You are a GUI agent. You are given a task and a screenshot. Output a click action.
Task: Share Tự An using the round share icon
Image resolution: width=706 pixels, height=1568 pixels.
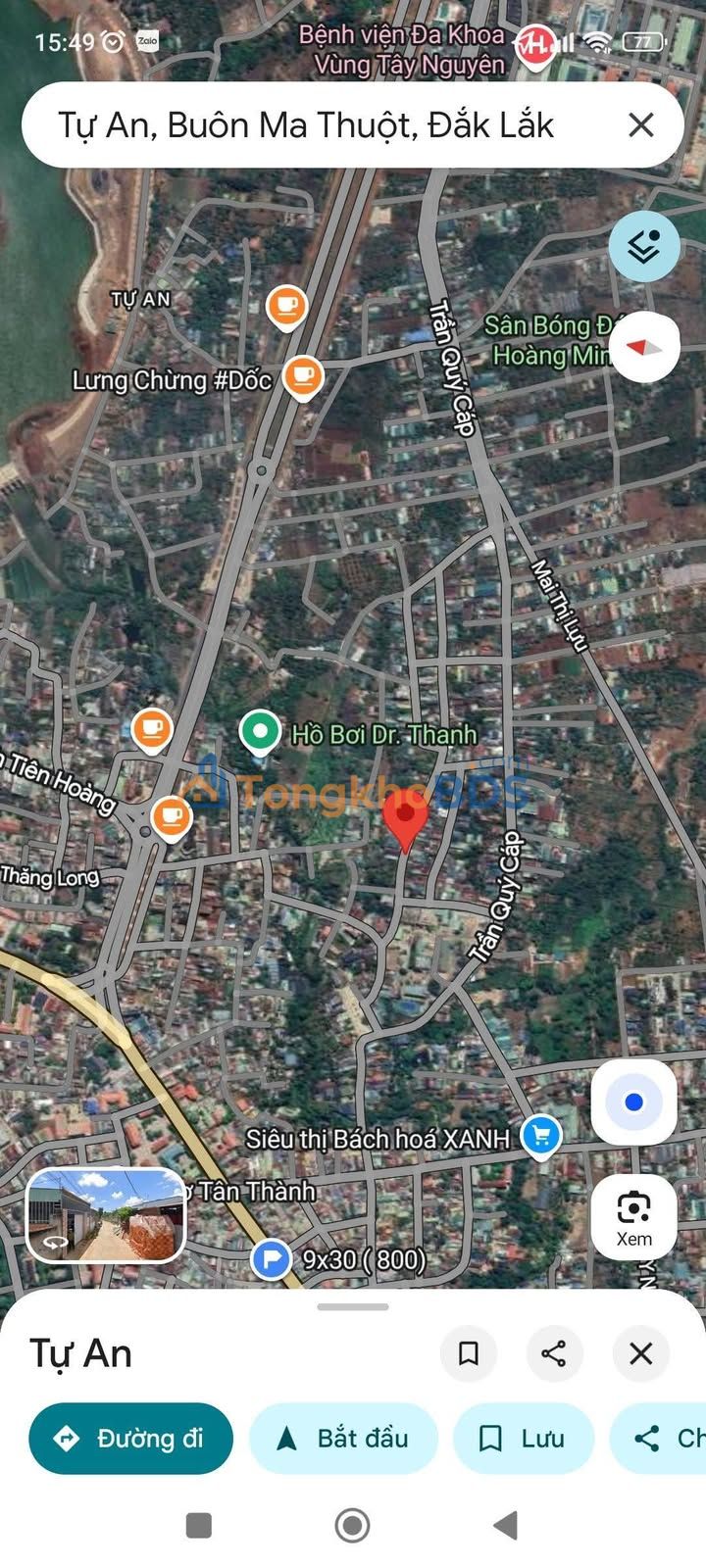554,1353
